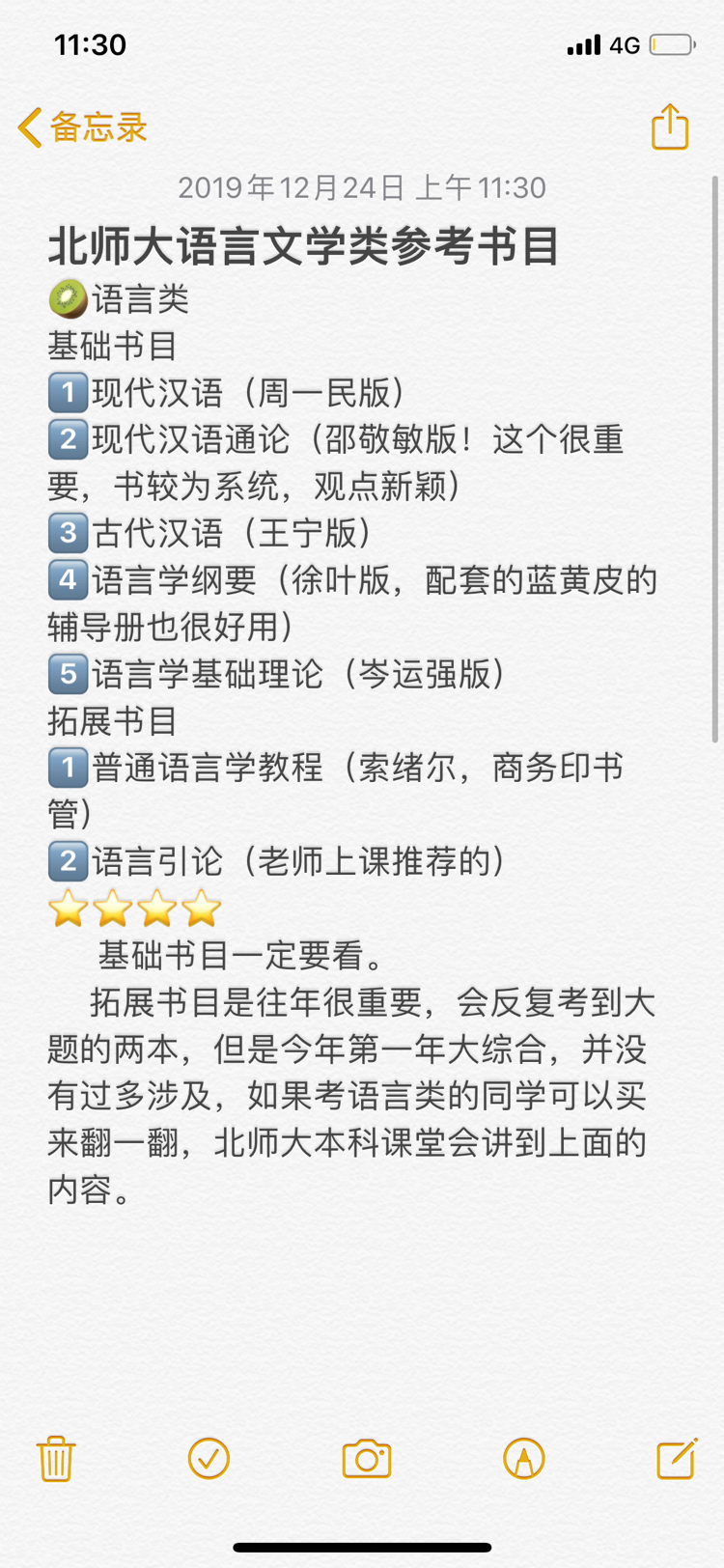Add a checklist to the note
The height and width of the screenshot is (1568, 724).
point(209,1458)
